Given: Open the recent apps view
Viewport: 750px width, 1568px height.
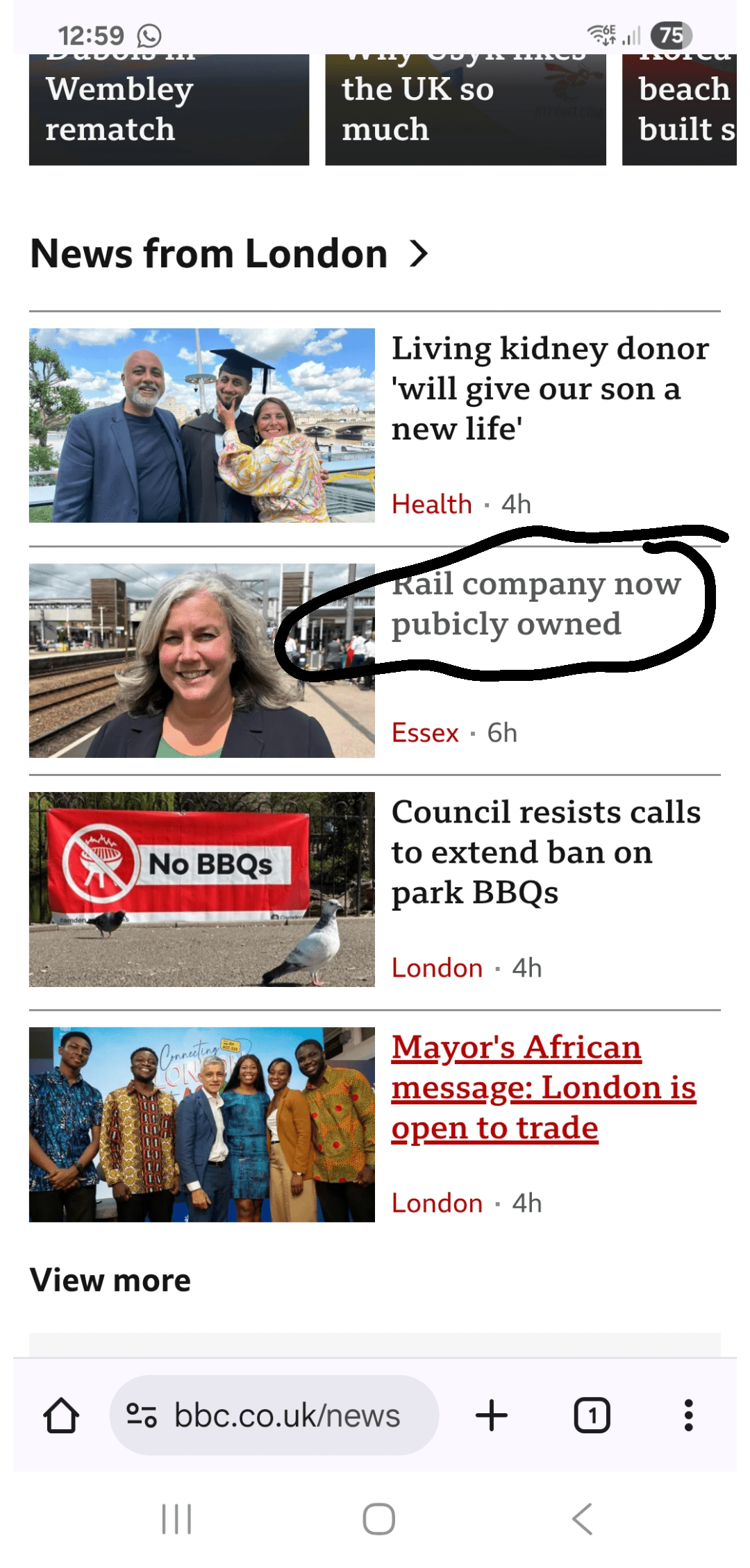Looking at the screenshot, I should (x=176, y=1519).
